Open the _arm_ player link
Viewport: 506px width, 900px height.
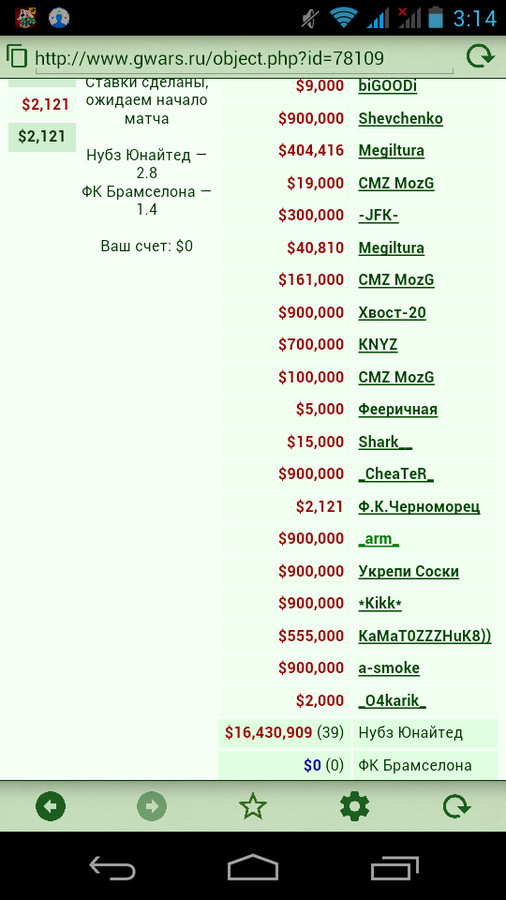coord(379,539)
